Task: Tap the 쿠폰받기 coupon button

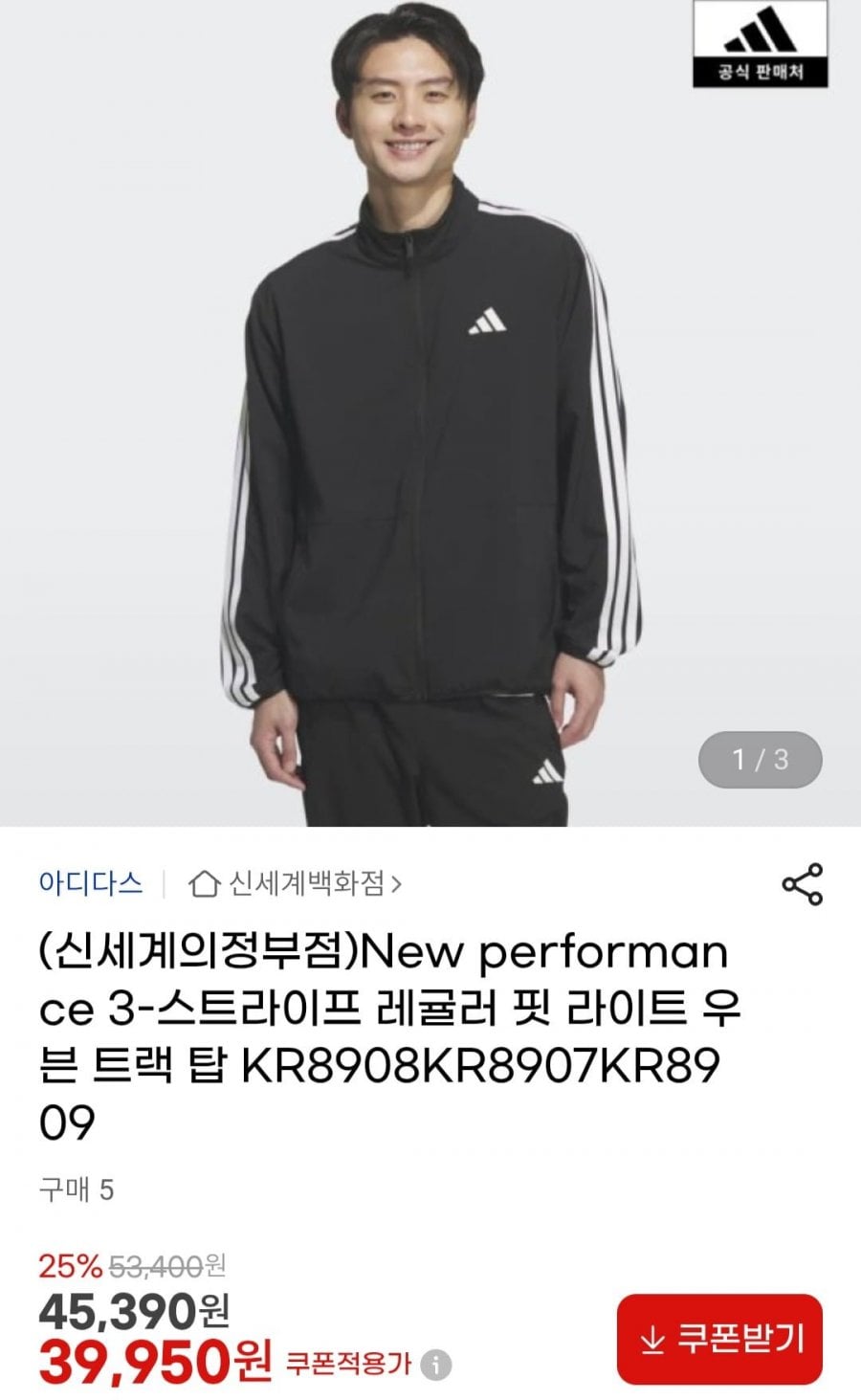Action: tap(719, 1339)
